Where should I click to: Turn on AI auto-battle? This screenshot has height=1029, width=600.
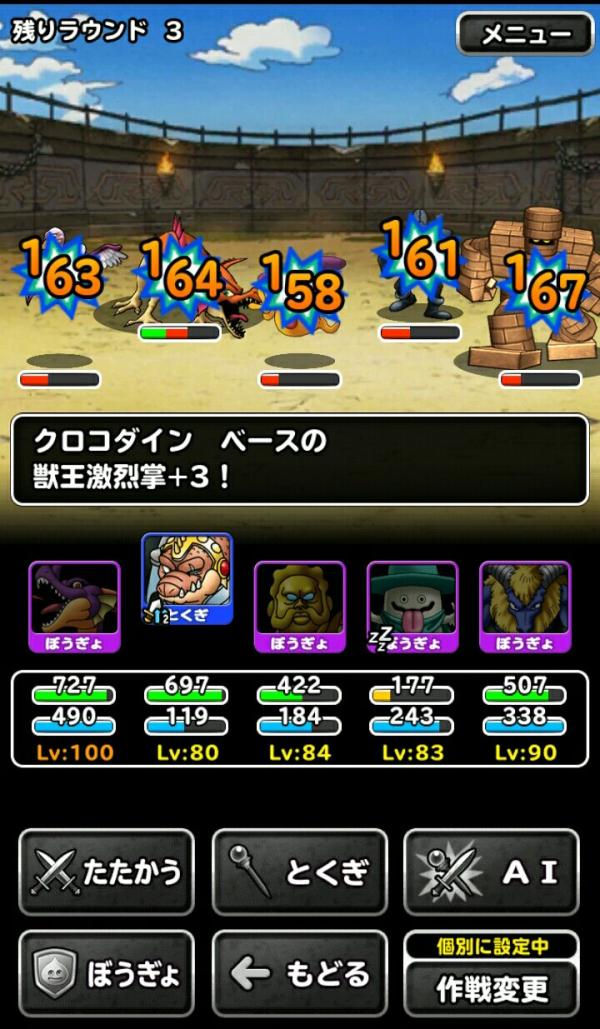[491, 872]
